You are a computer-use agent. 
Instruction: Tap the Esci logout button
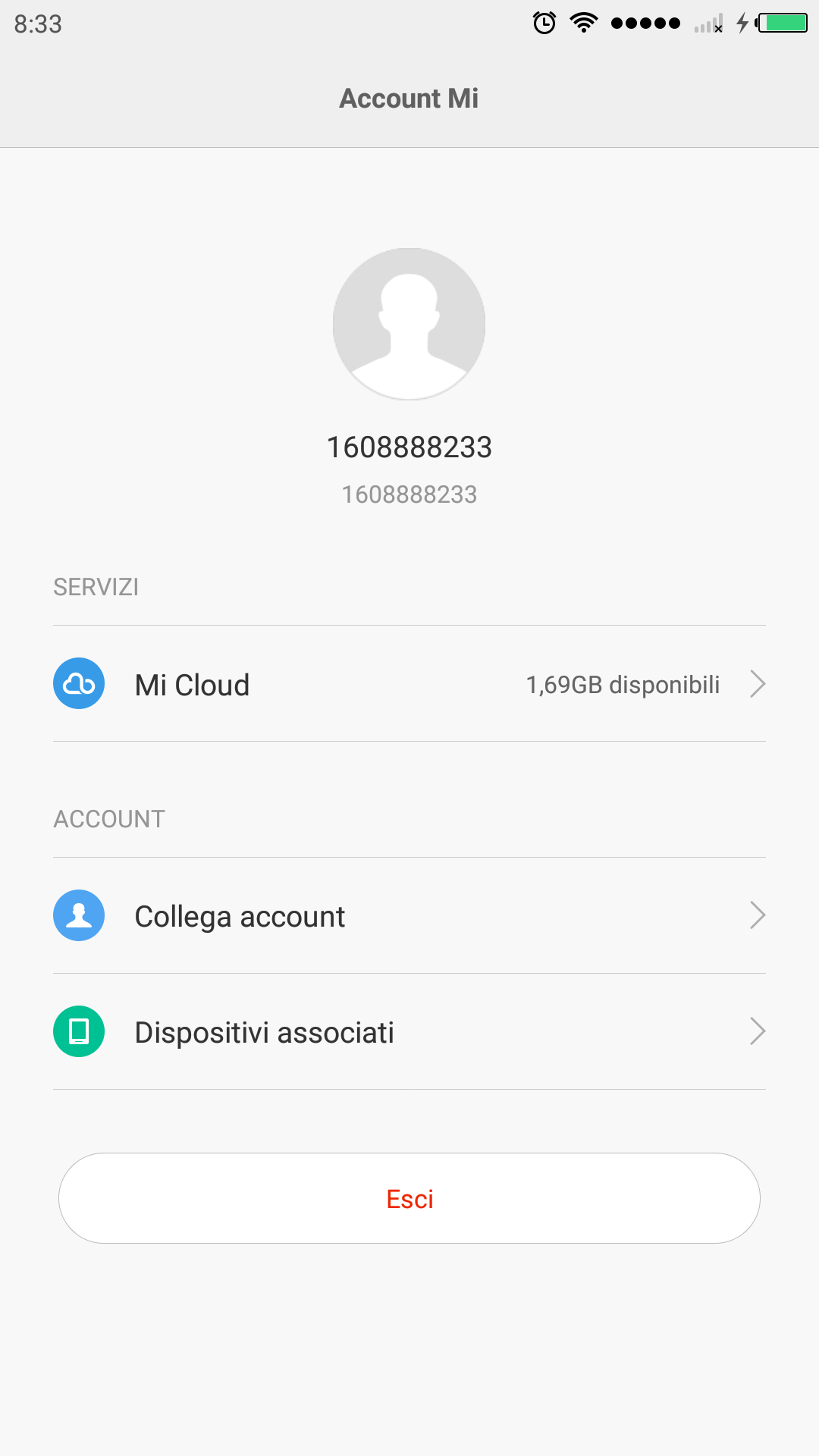(x=409, y=1199)
